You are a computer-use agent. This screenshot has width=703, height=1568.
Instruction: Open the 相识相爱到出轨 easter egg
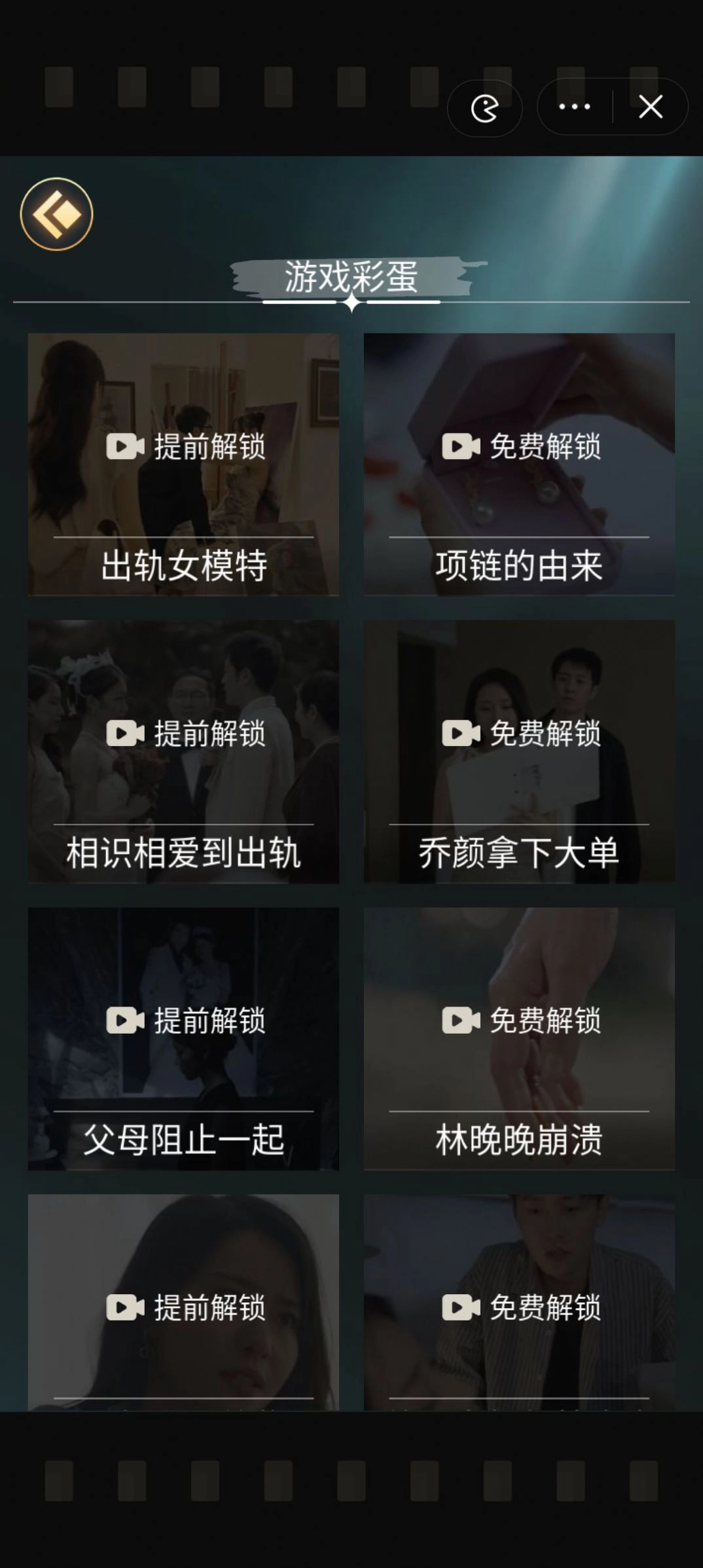tap(184, 751)
